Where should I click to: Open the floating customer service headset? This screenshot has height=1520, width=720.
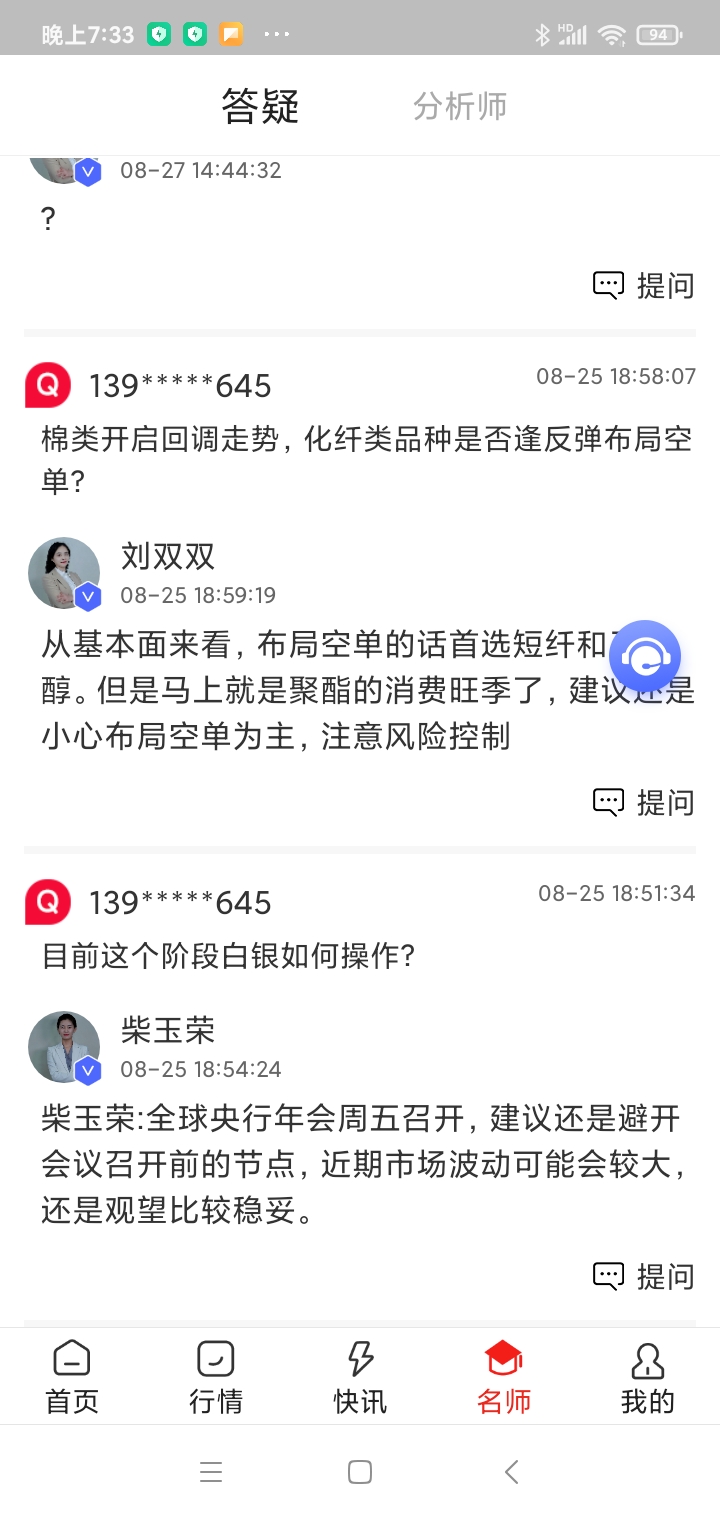pos(645,656)
